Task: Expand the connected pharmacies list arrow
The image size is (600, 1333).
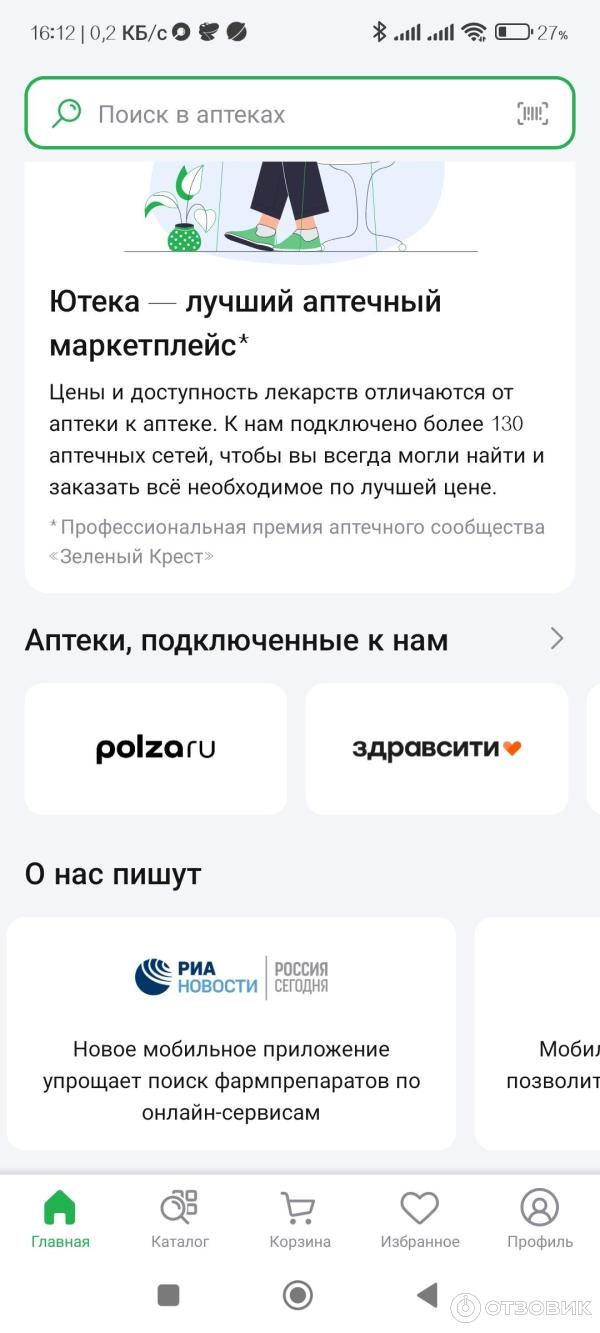Action: (x=557, y=639)
